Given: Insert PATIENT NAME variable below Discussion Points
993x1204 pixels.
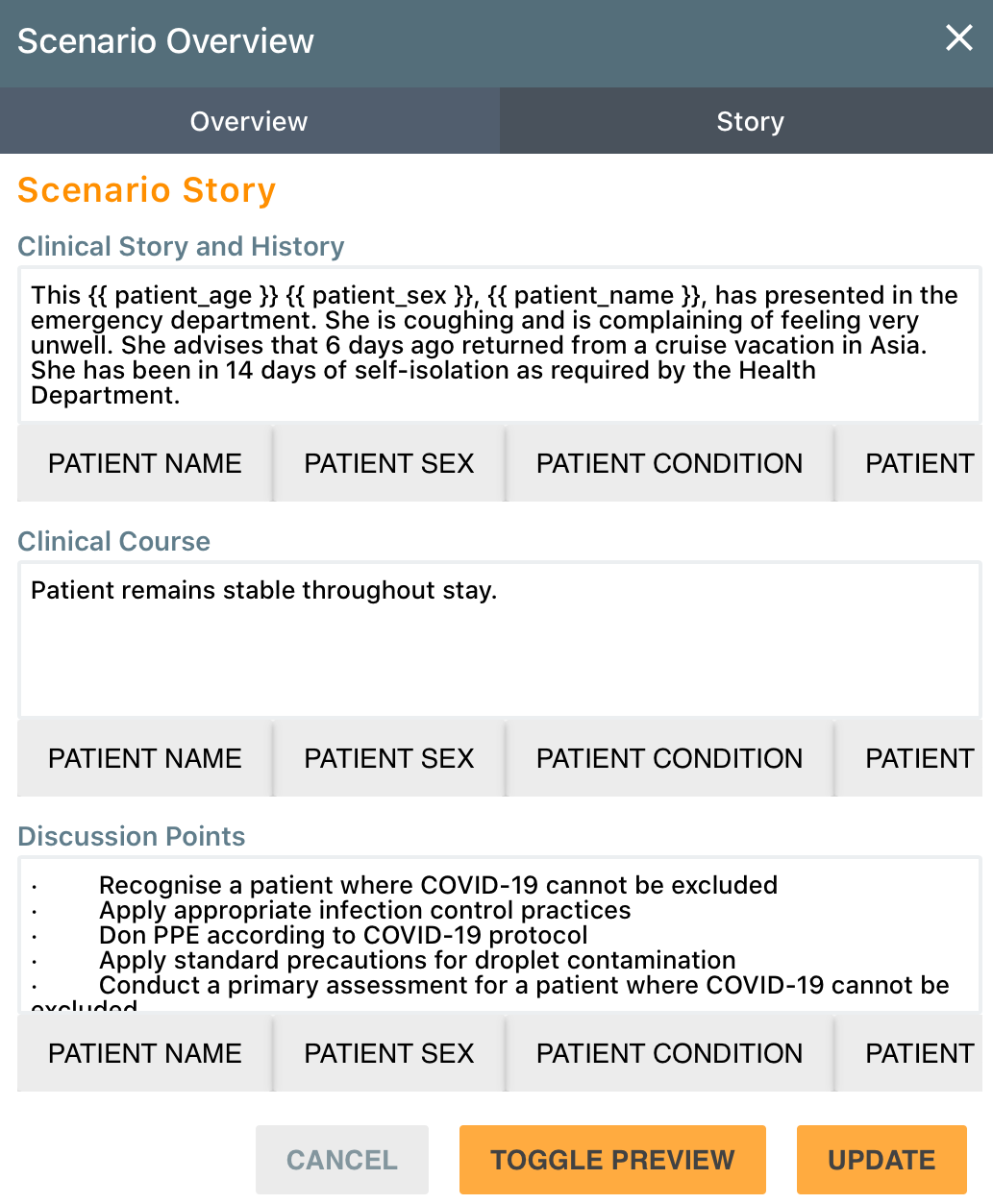Looking at the screenshot, I should (x=144, y=1053).
